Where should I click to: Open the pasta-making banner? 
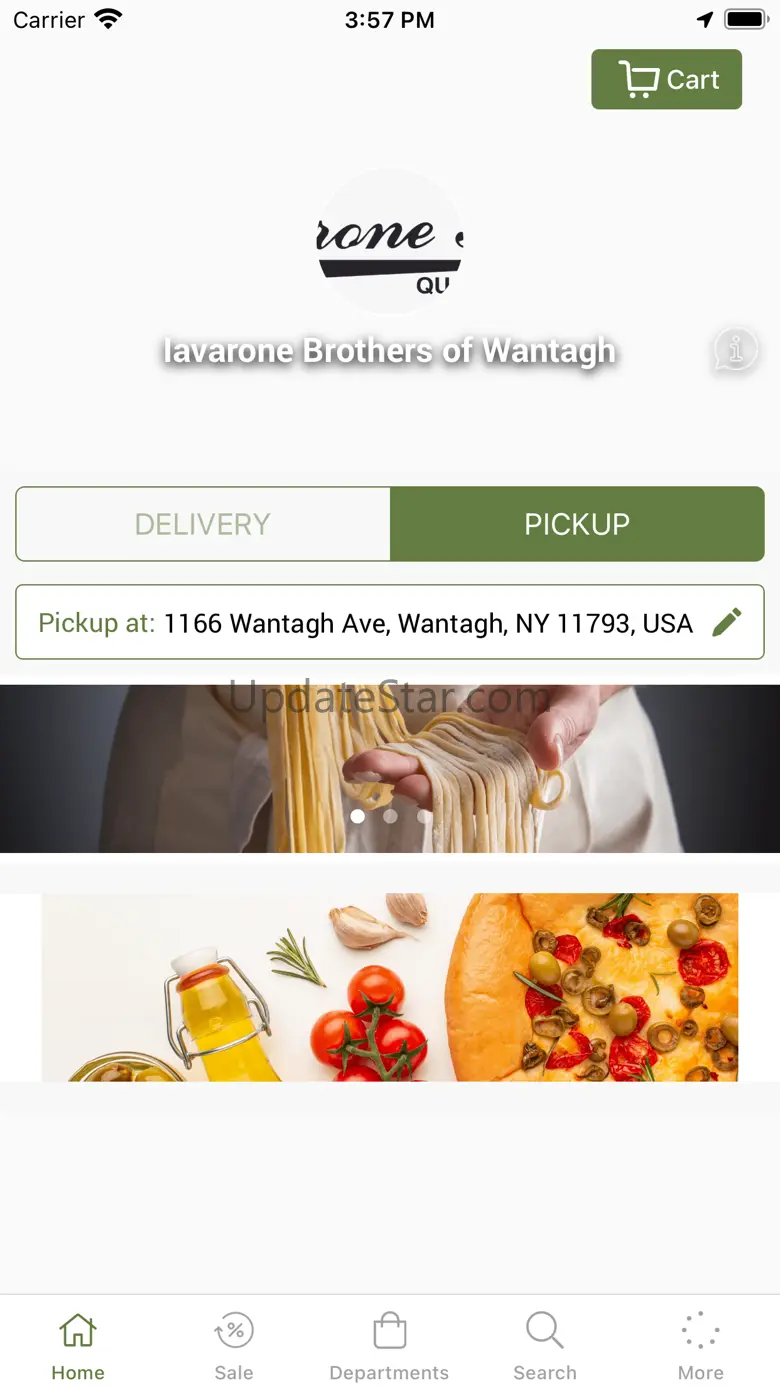(x=390, y=768)
